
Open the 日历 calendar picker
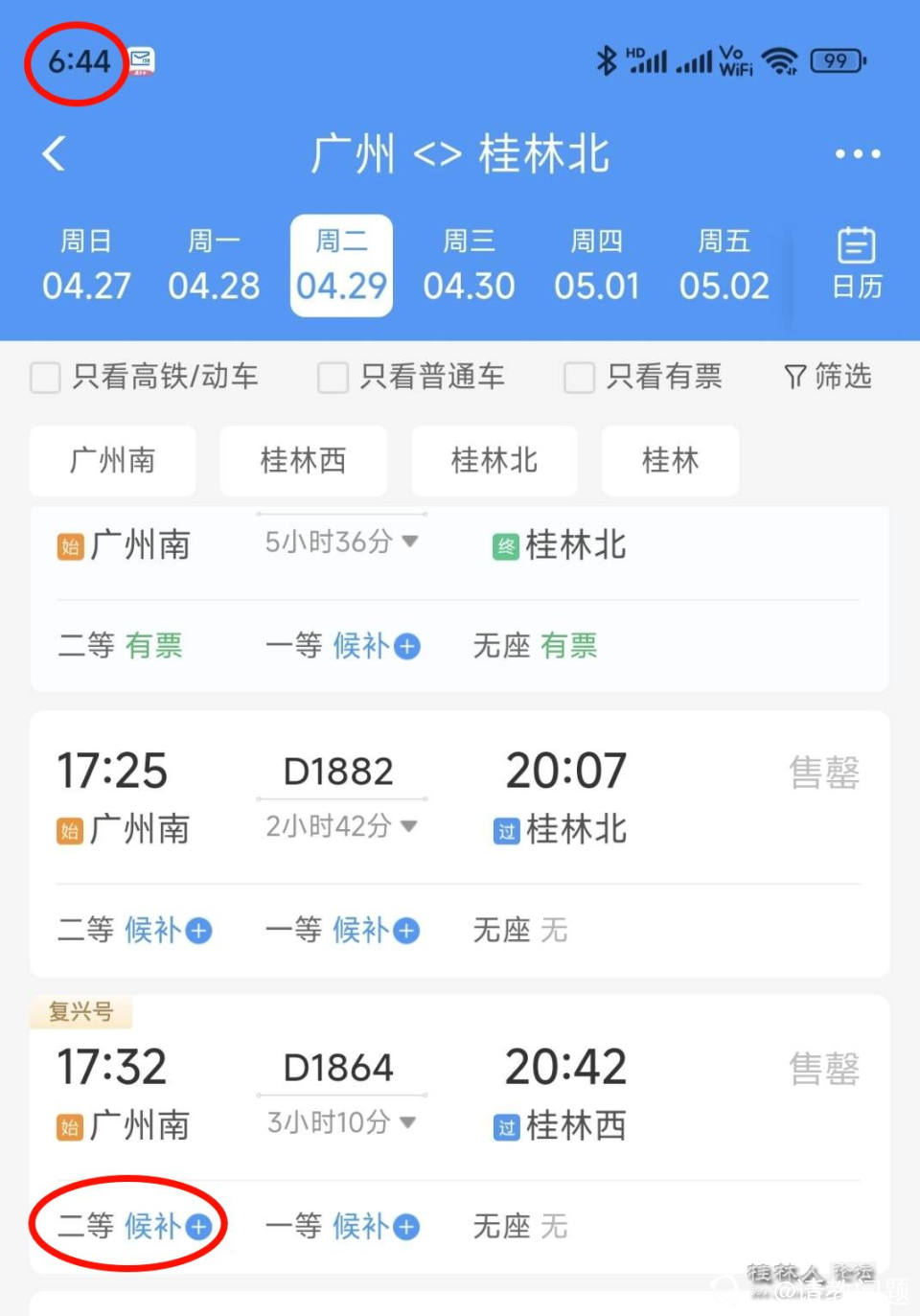856,264
